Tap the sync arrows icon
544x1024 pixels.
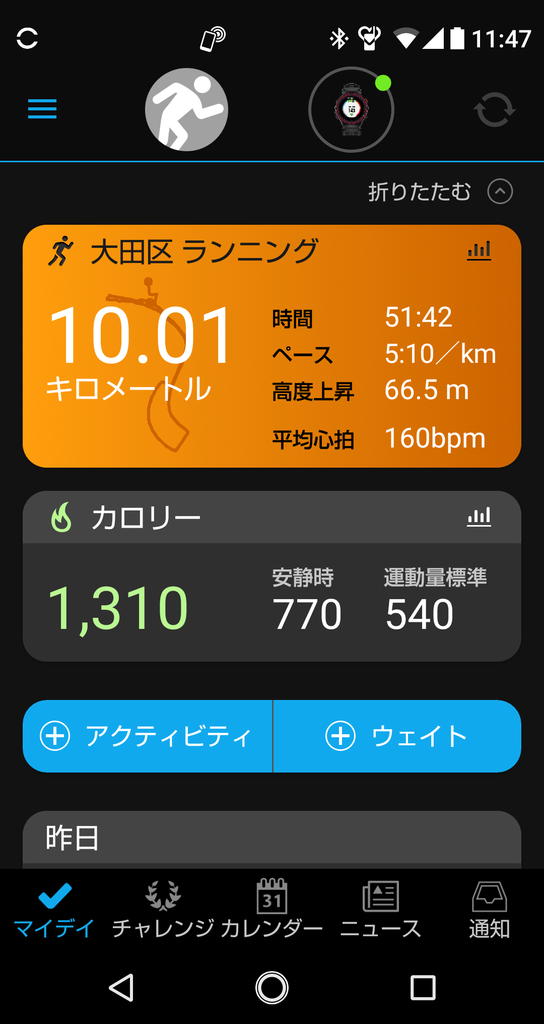(494, 110)
